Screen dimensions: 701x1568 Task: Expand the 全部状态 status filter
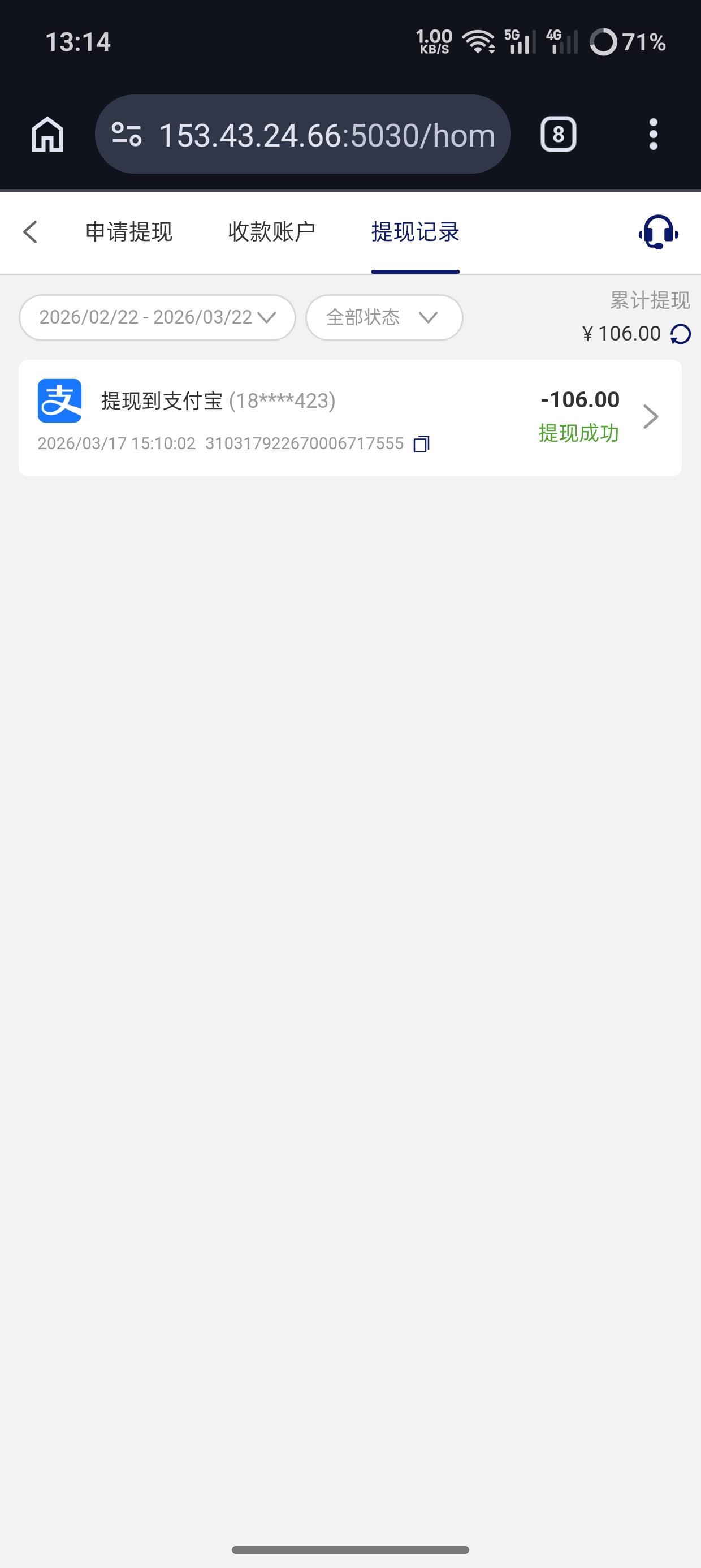tap(383, 317)
